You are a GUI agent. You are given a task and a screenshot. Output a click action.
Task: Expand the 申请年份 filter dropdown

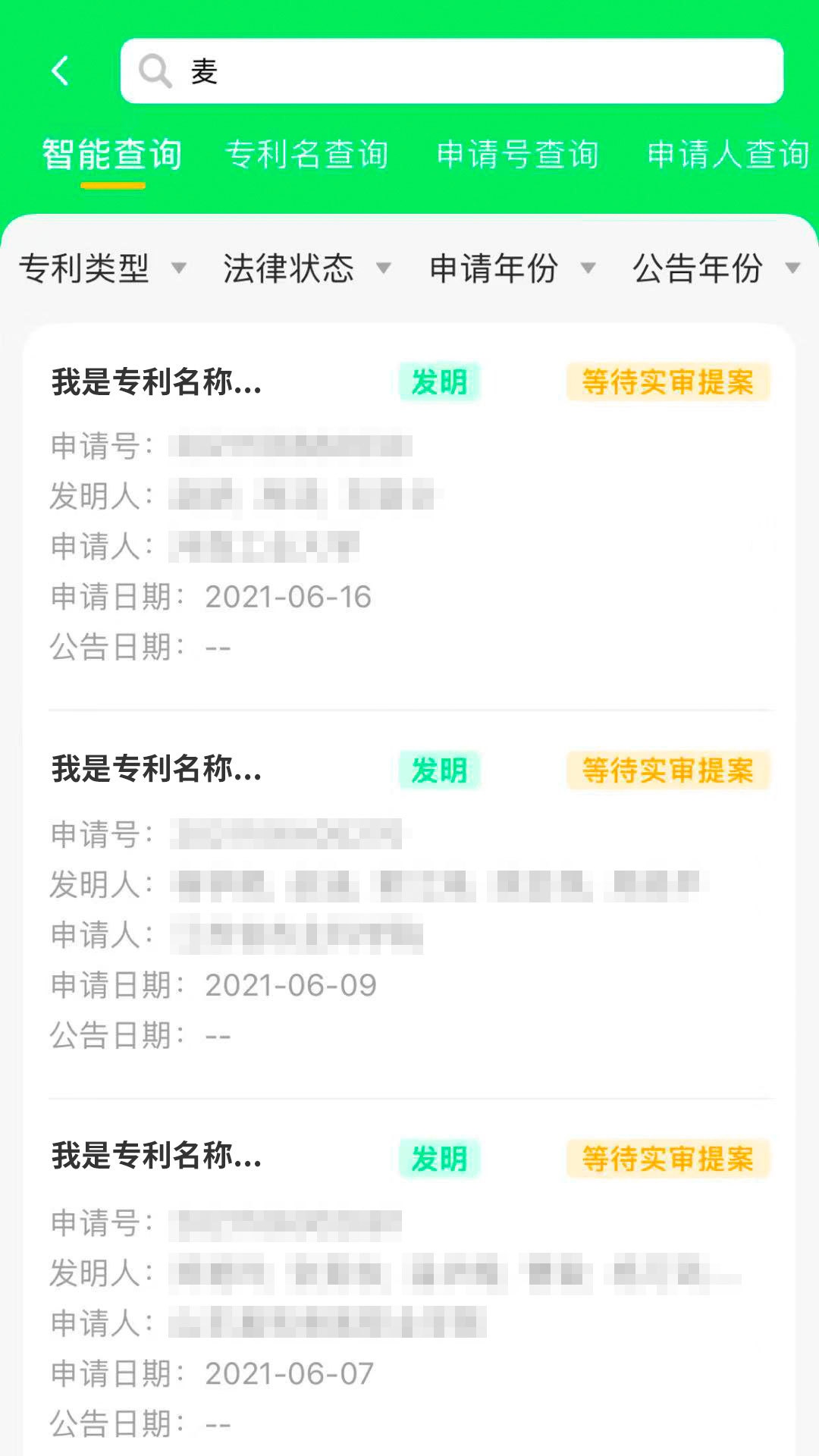(x=513, y=268)
